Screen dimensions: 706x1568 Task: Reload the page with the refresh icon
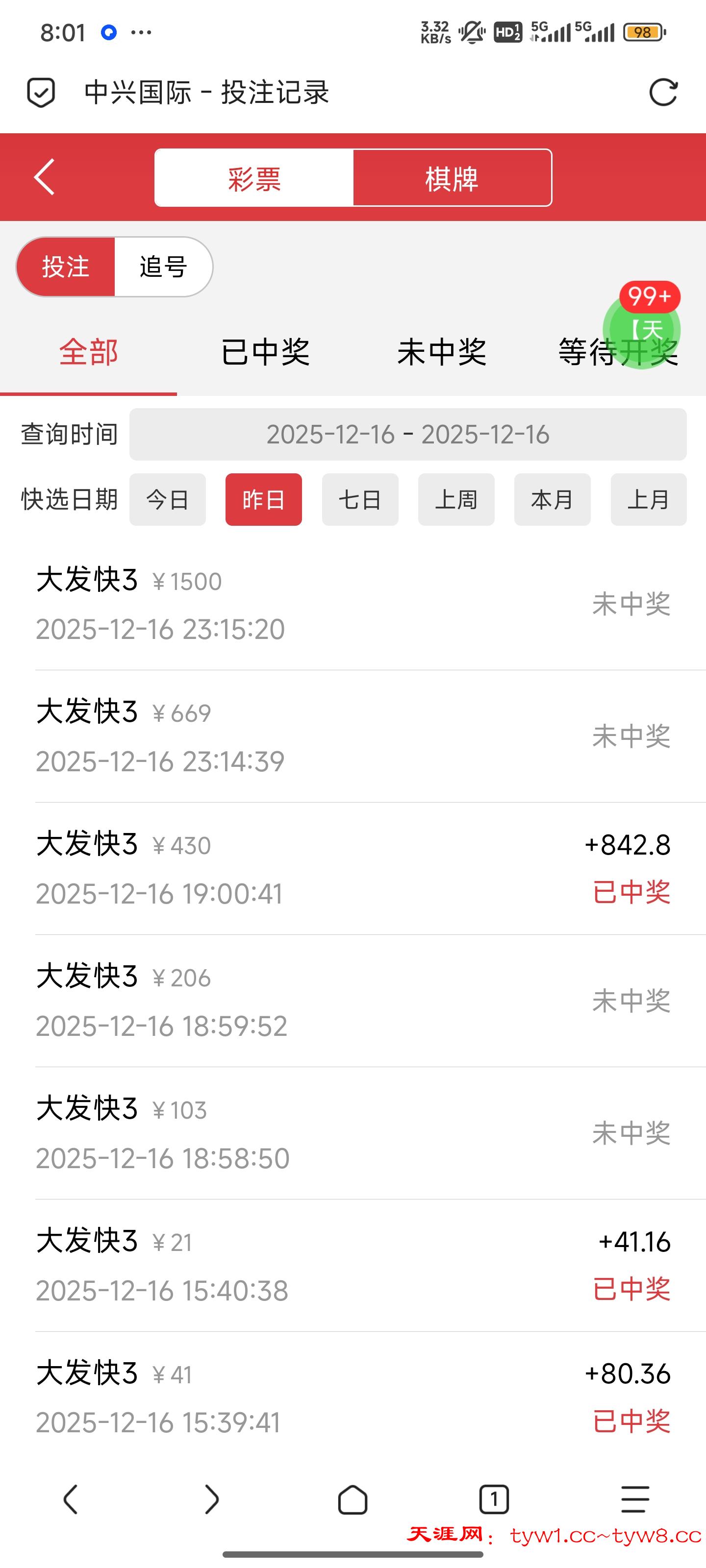point(663,93)
